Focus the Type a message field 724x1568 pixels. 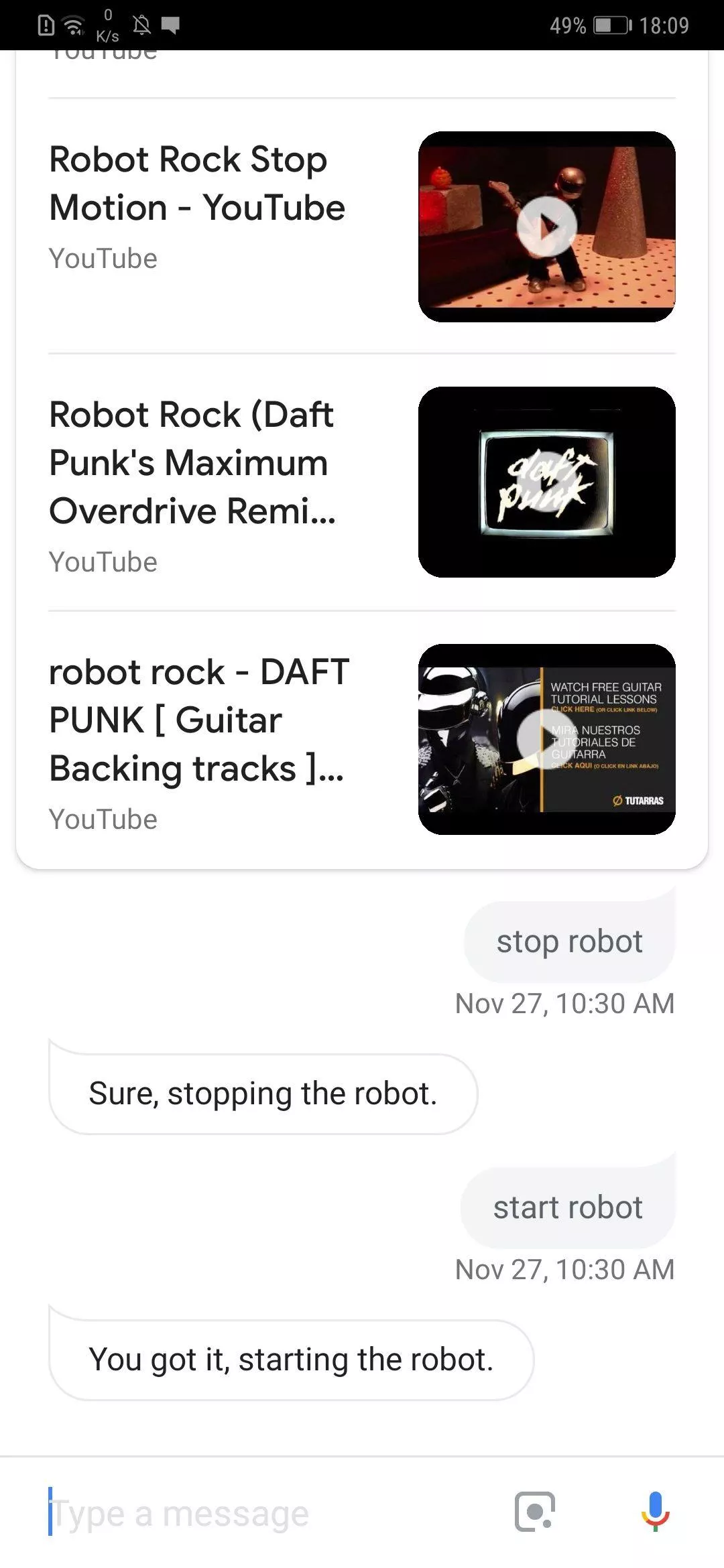coord(268,1513)
